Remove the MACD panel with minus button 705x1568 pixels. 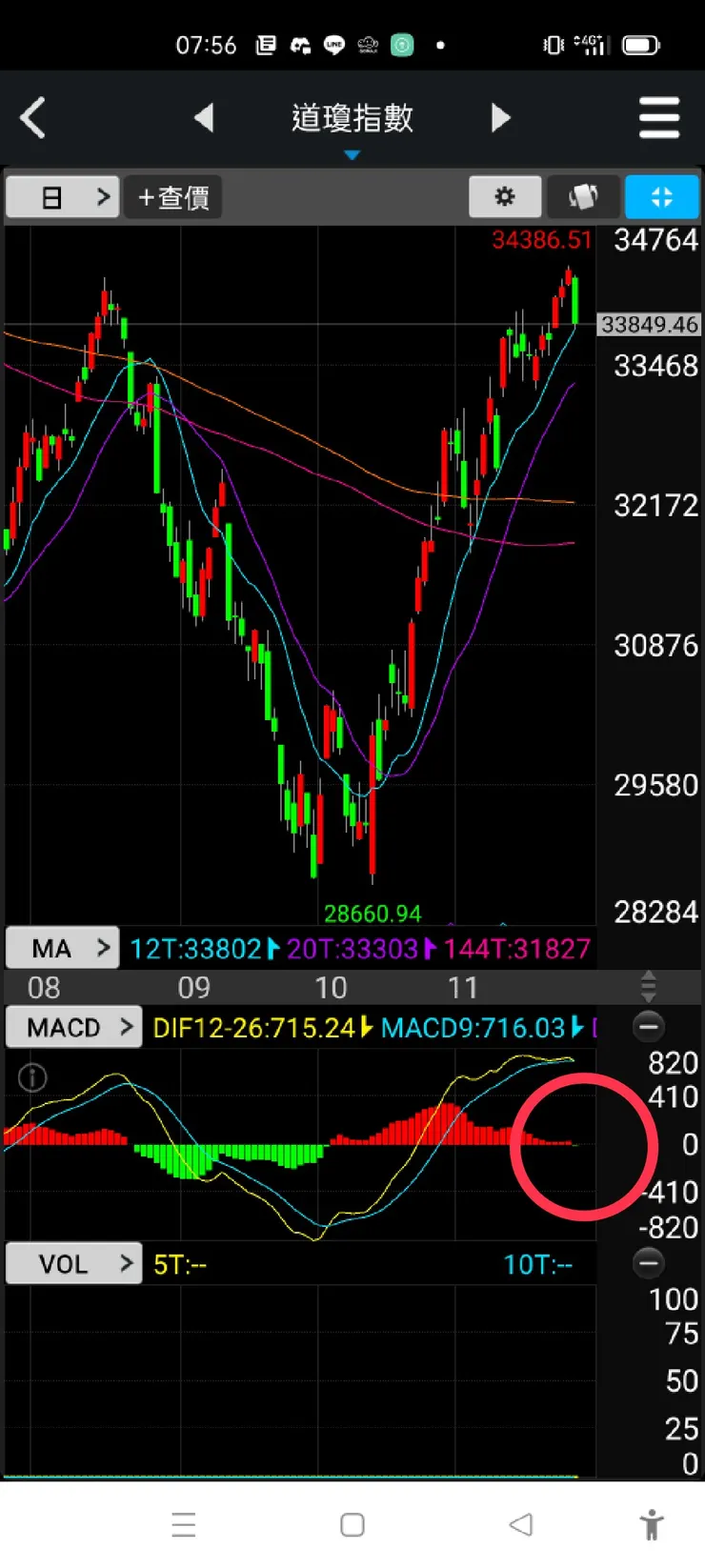(649, 1027)
